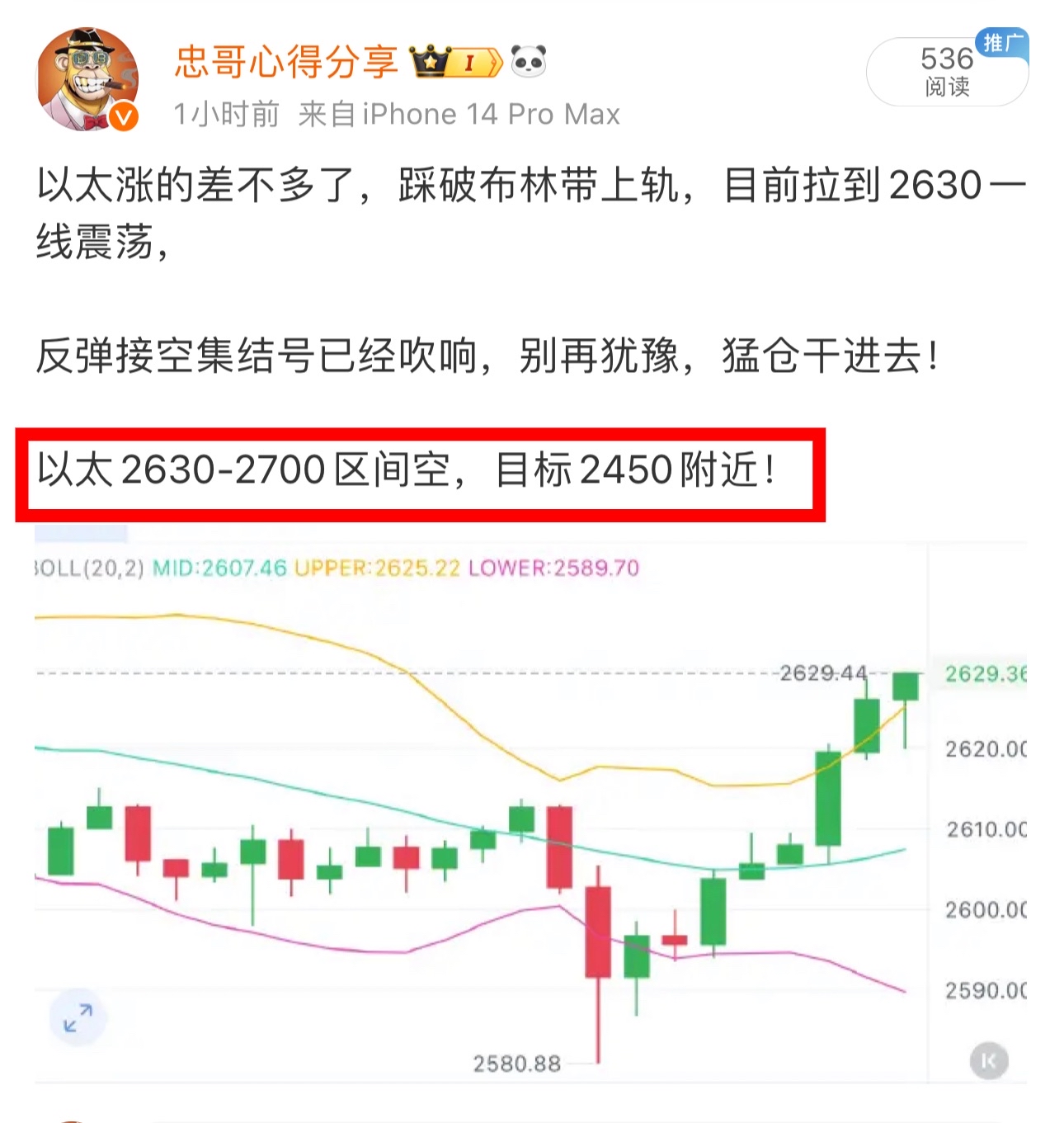Image resolution: width=1064 pixels, height=1123 pixels.
Task: View the Bollinger chart image in the post
Action: tap(528, 813)
